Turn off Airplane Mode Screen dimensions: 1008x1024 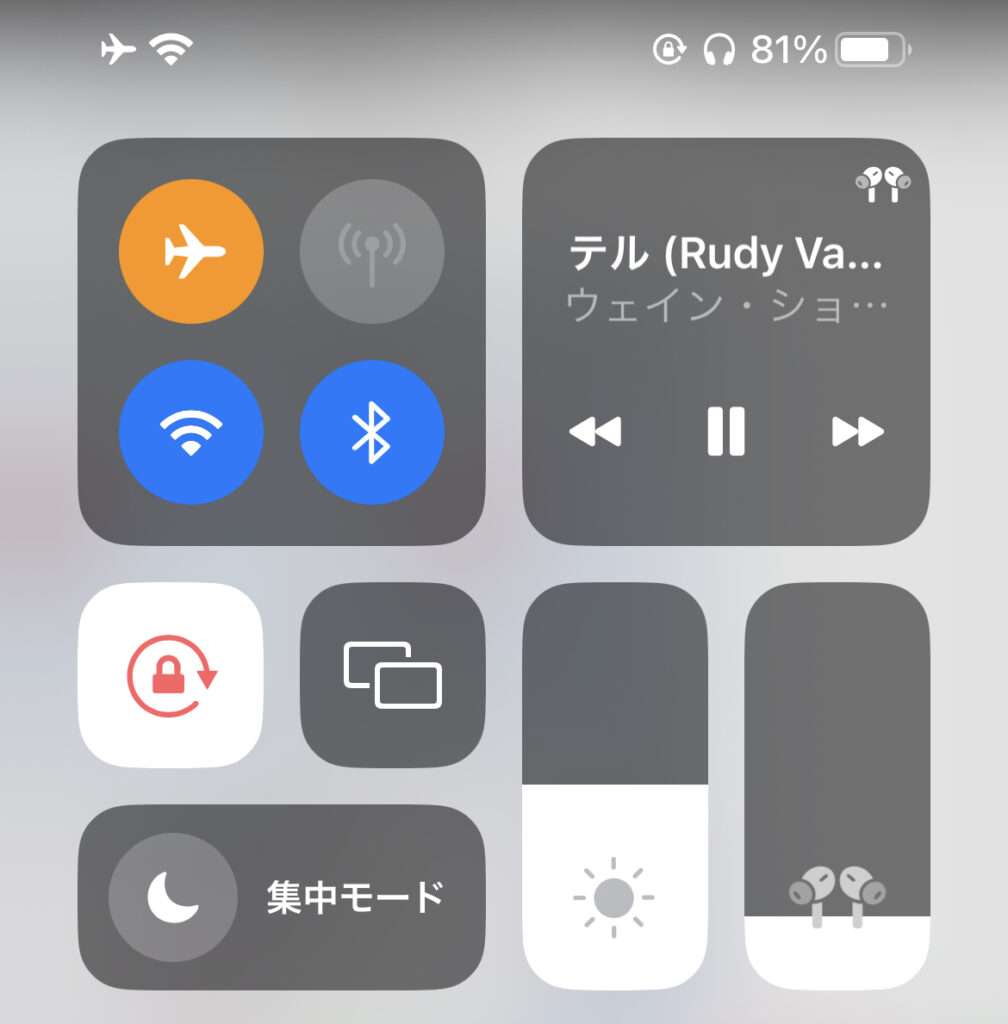coord(191,251)
